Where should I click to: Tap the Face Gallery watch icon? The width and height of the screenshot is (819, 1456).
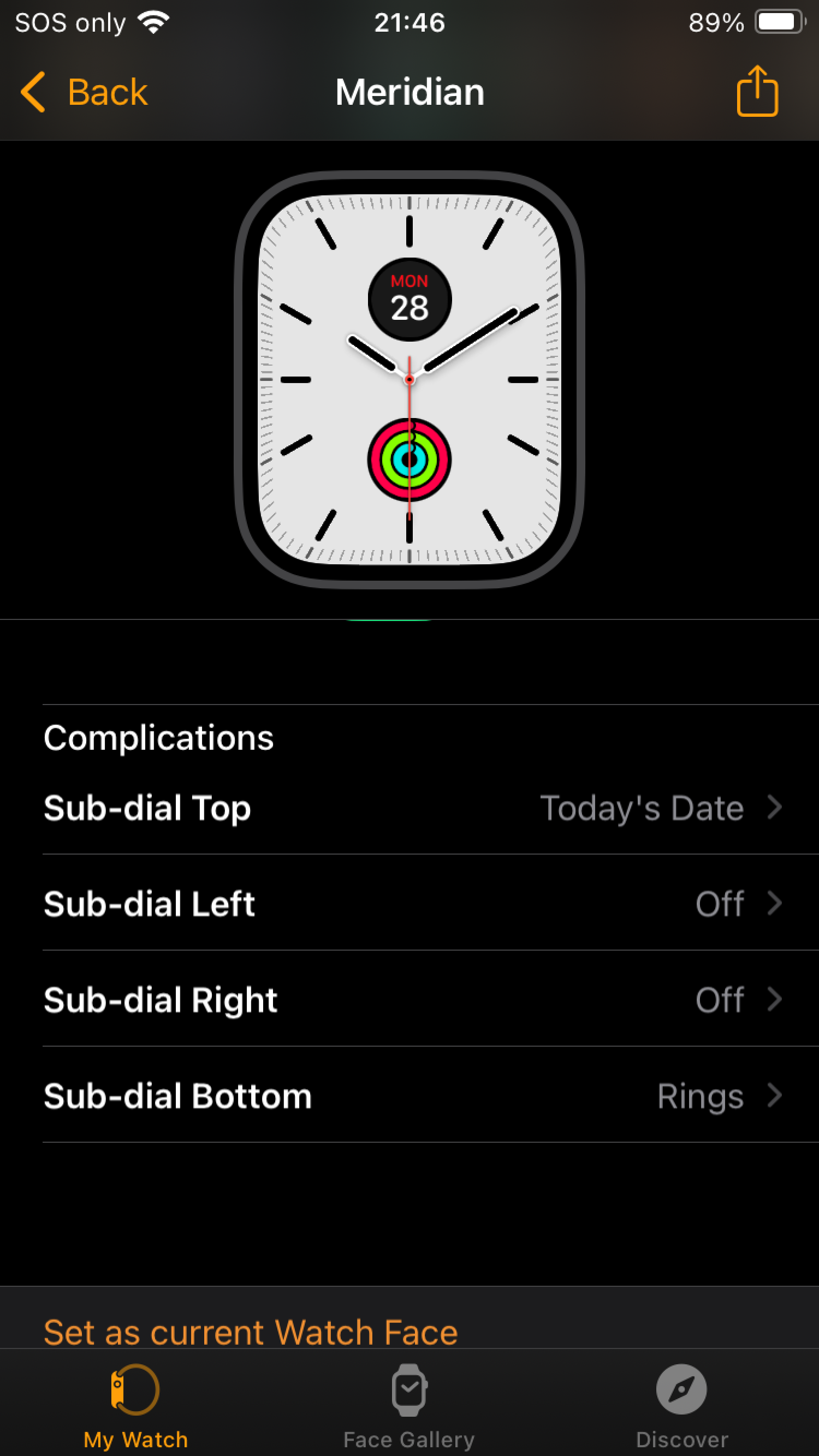[x=408, y=1391]
